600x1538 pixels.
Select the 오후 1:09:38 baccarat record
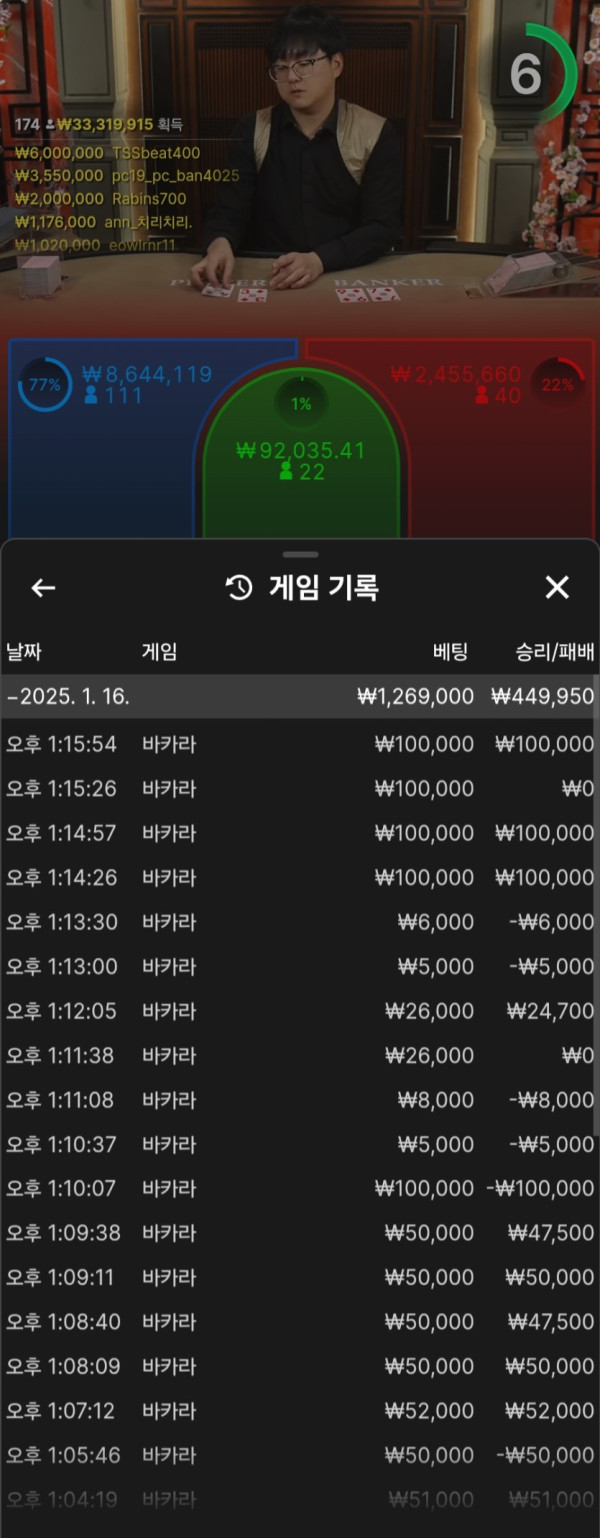coord(300,1233)
